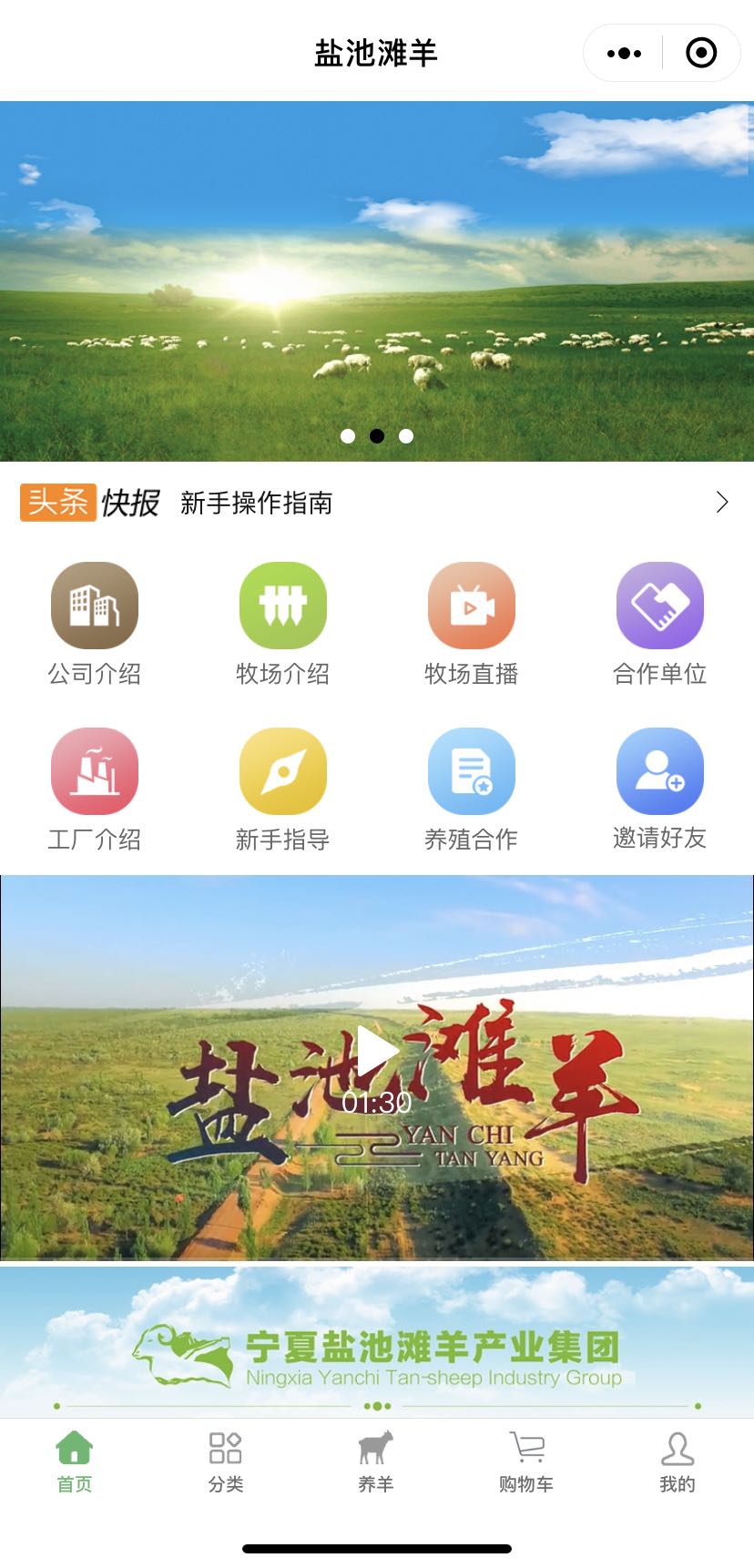Open the grassland sheep banner
754x1568 pixels.
click(x=377, y=280)
